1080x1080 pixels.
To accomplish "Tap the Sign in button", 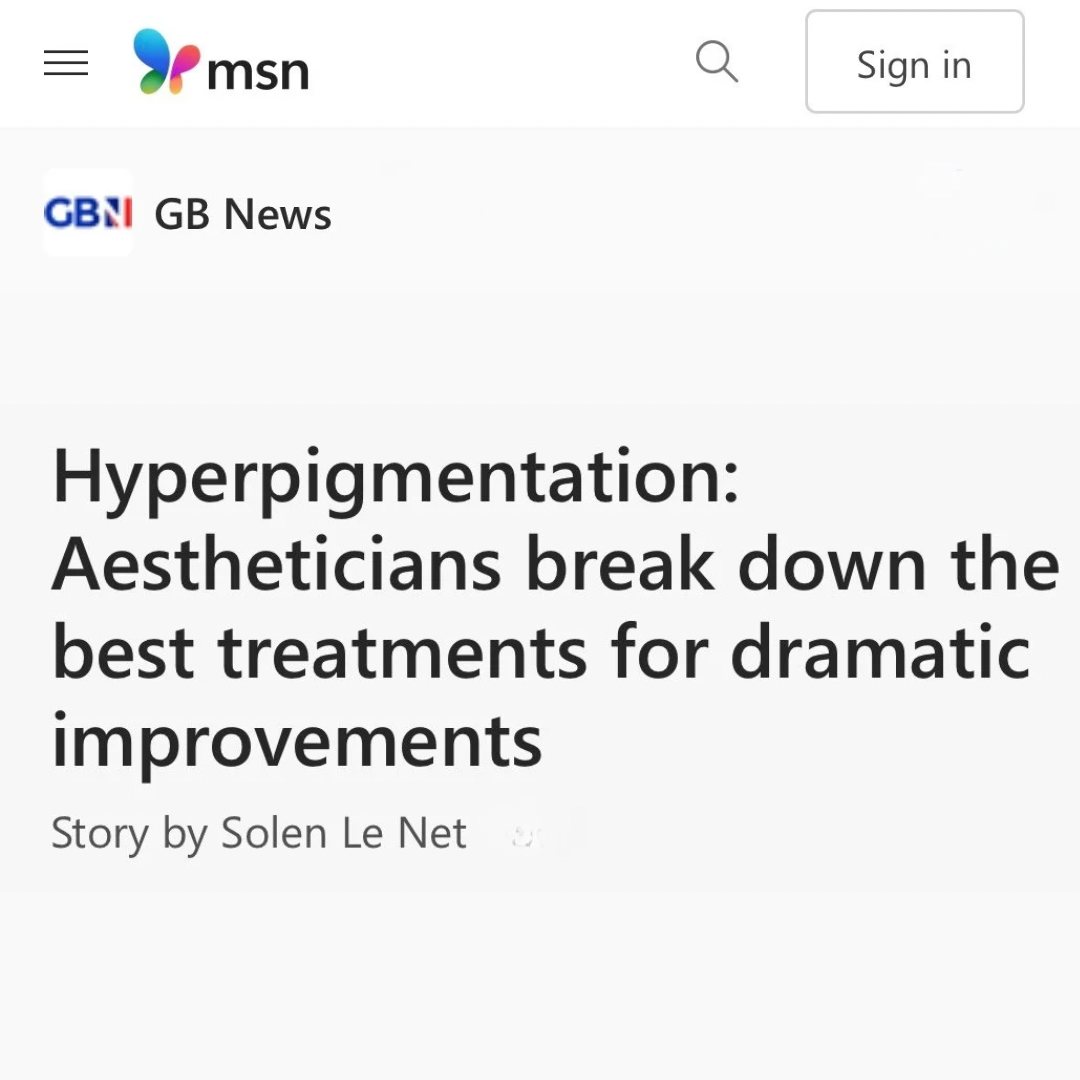I will point(914,63).
